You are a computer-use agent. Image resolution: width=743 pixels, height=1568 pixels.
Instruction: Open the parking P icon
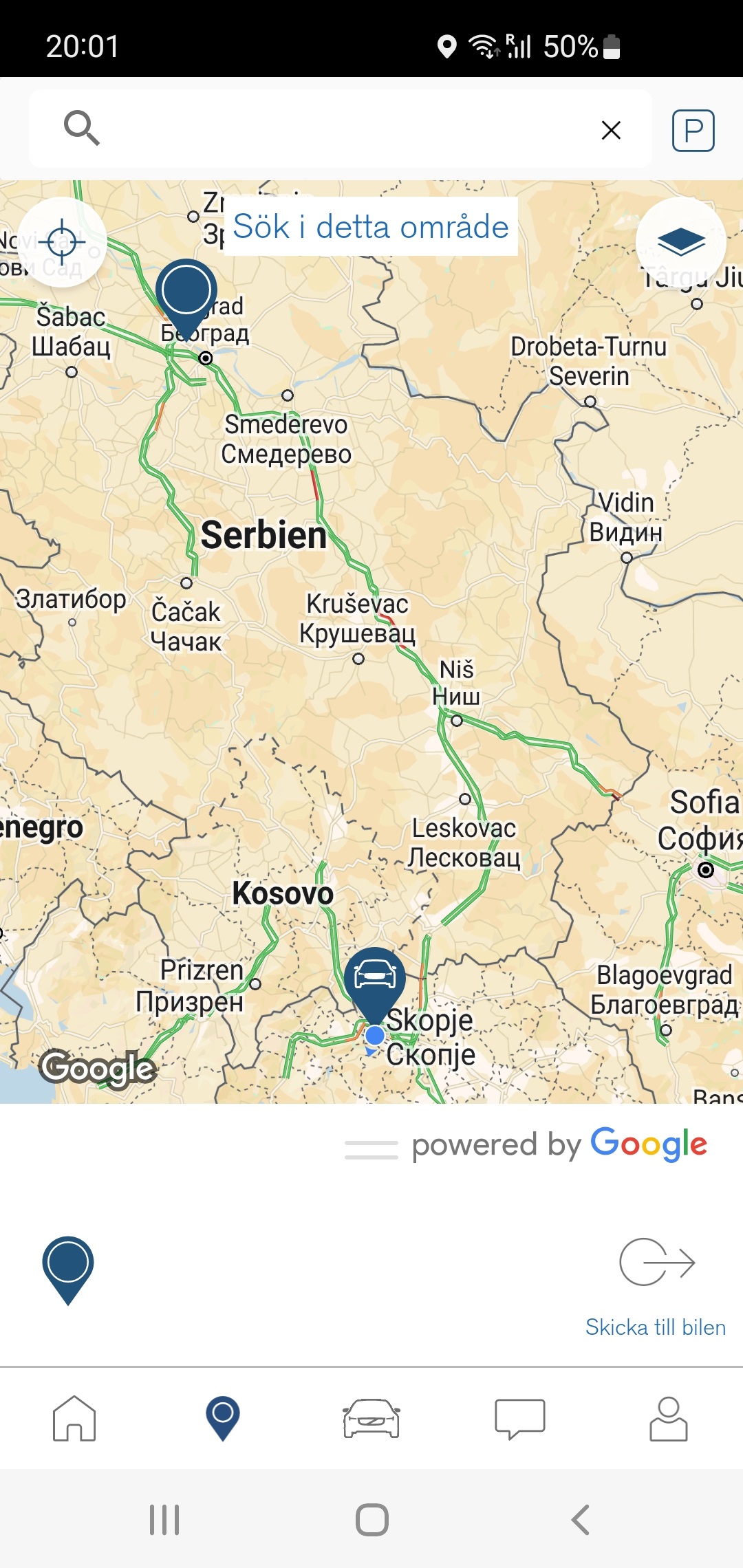[x=693, y=130]
